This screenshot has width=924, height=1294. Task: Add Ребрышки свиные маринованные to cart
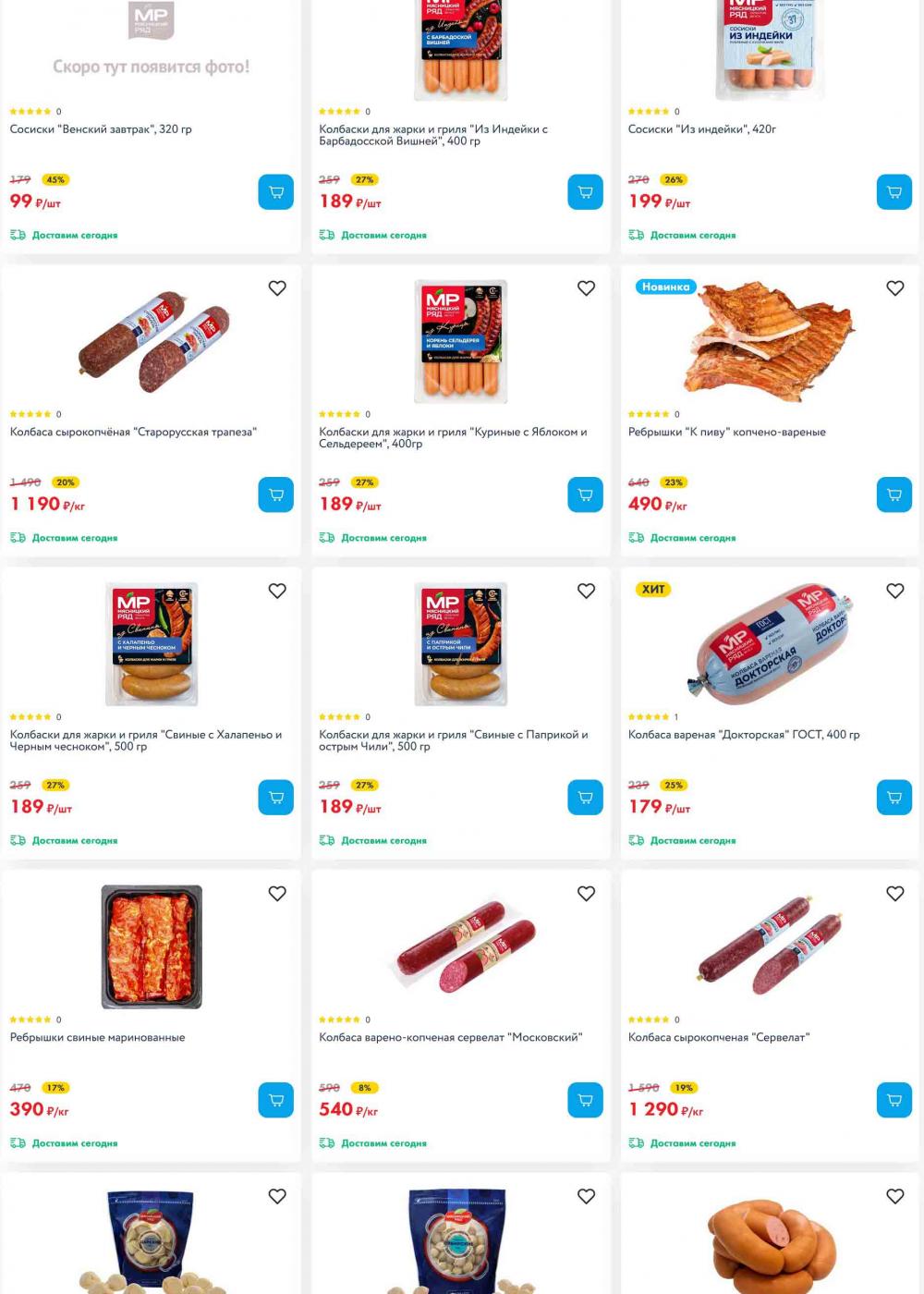[x=275, y=1100]
